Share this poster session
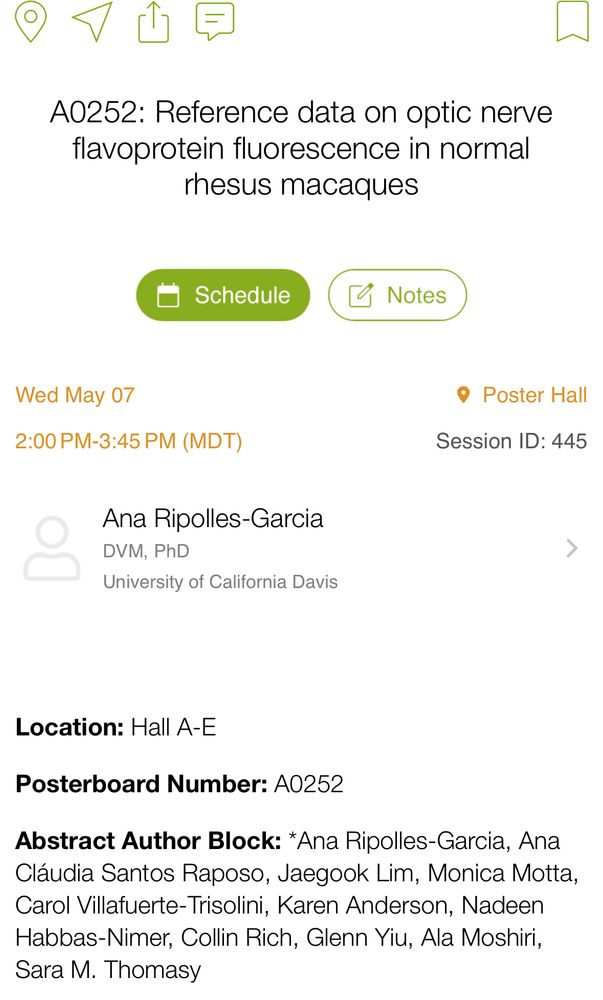603x1000 pixels. 153,21
